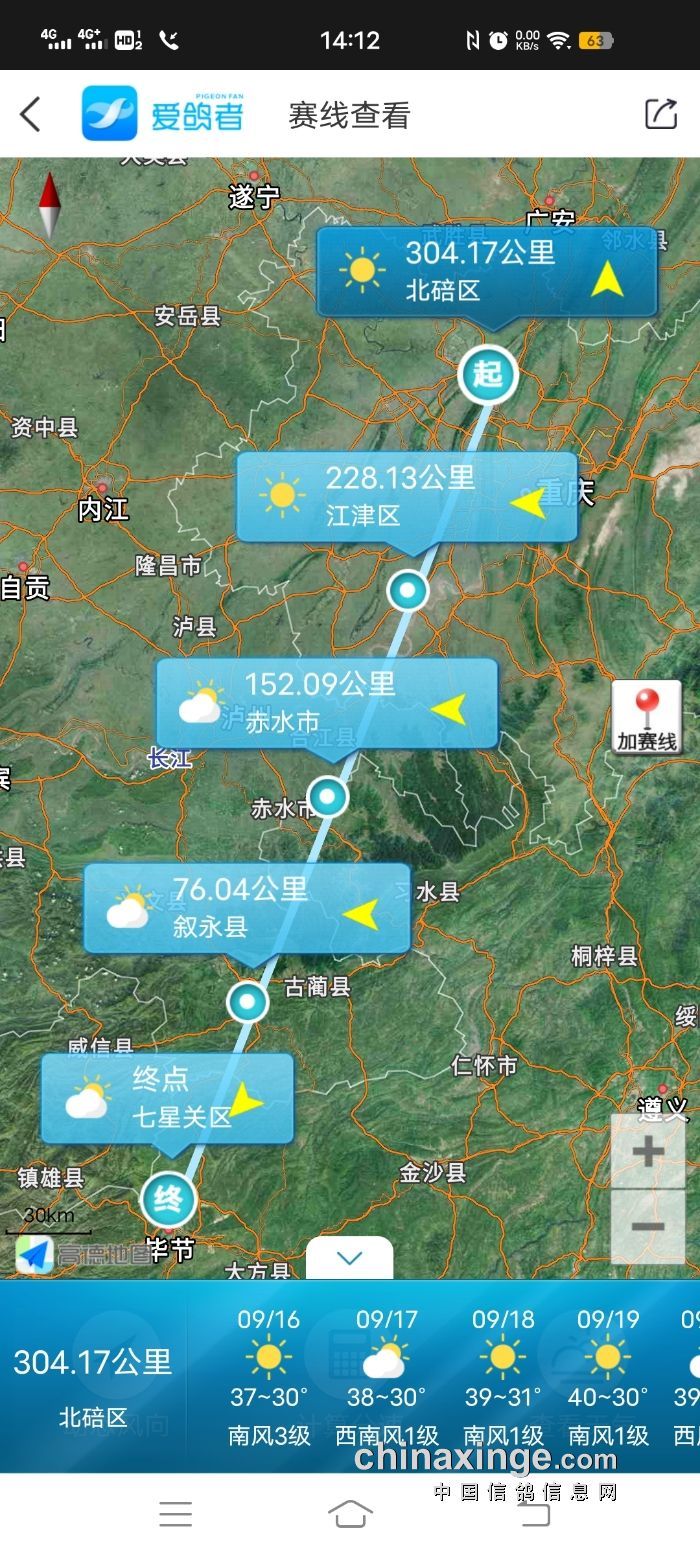Open the 152.09公里 赤水市 weather bubble
700x1555 pixels.
327,703
